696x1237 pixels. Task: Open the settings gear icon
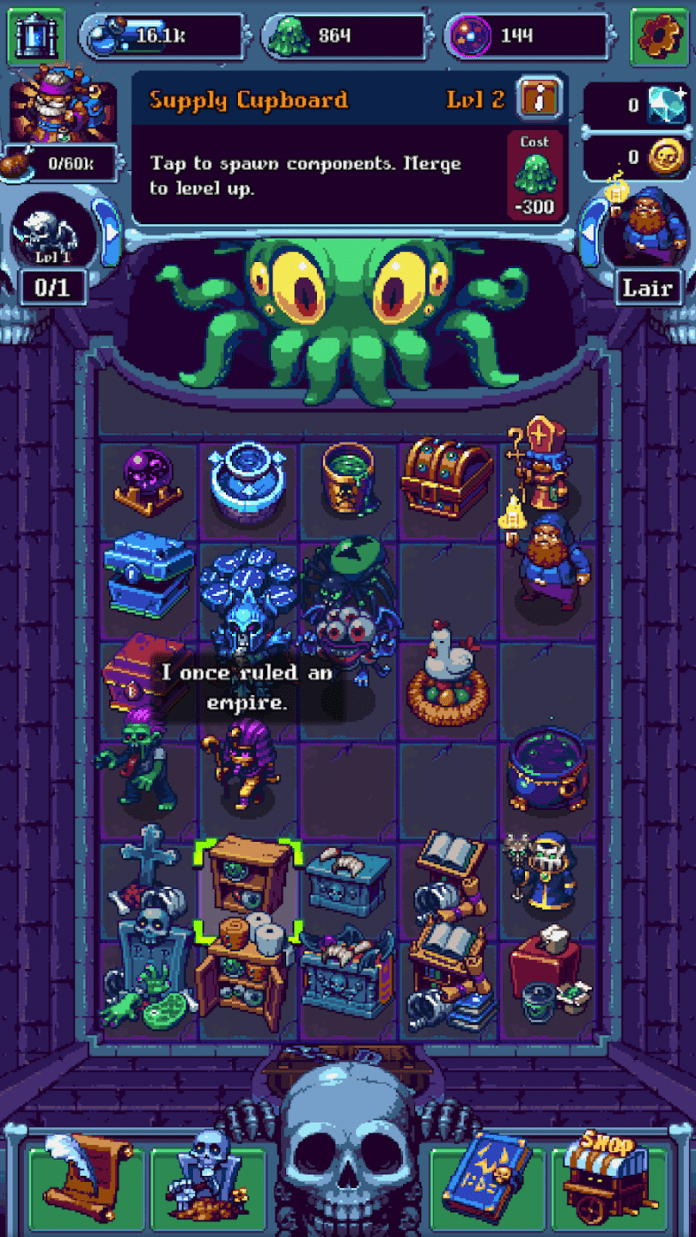coord(659,35)
